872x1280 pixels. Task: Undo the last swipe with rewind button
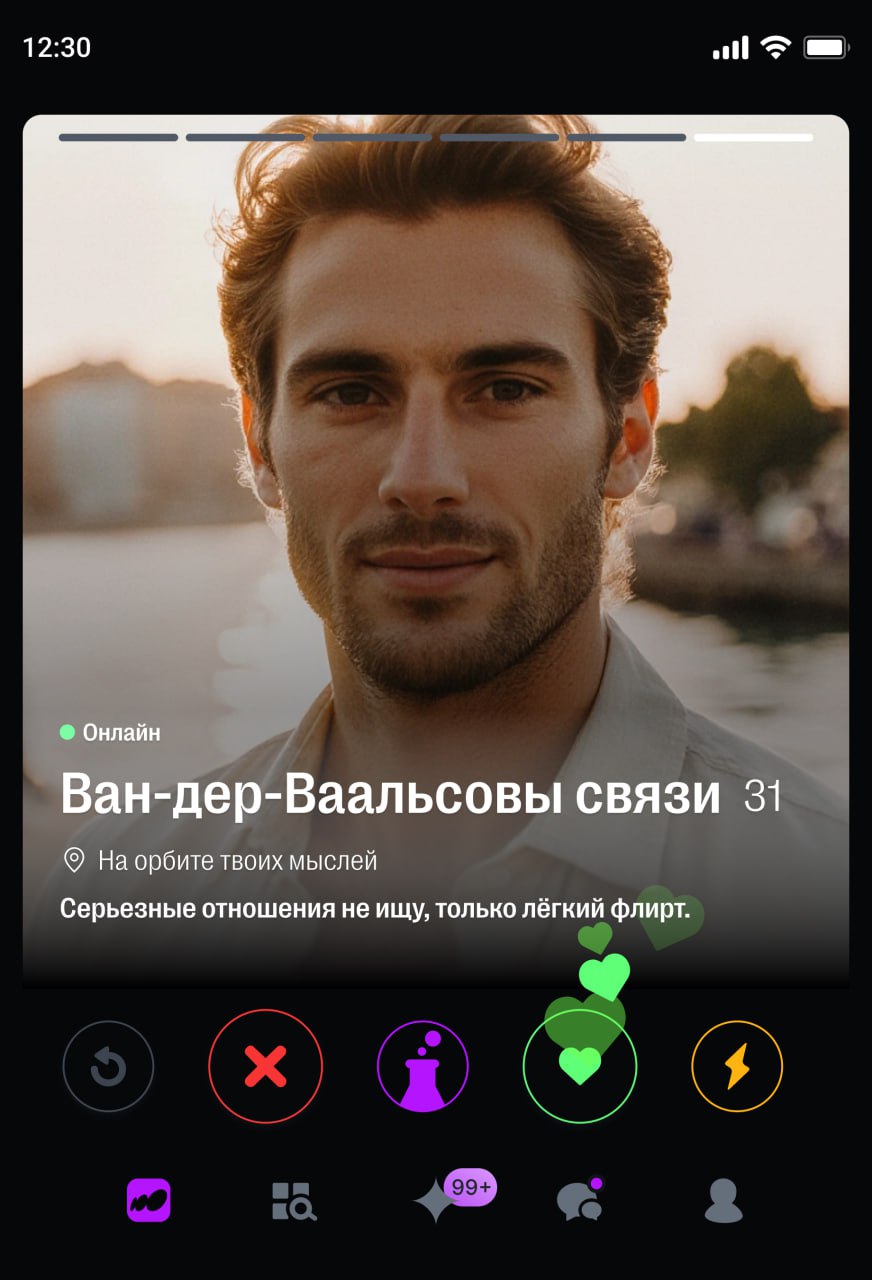(x=108, y=1067)
